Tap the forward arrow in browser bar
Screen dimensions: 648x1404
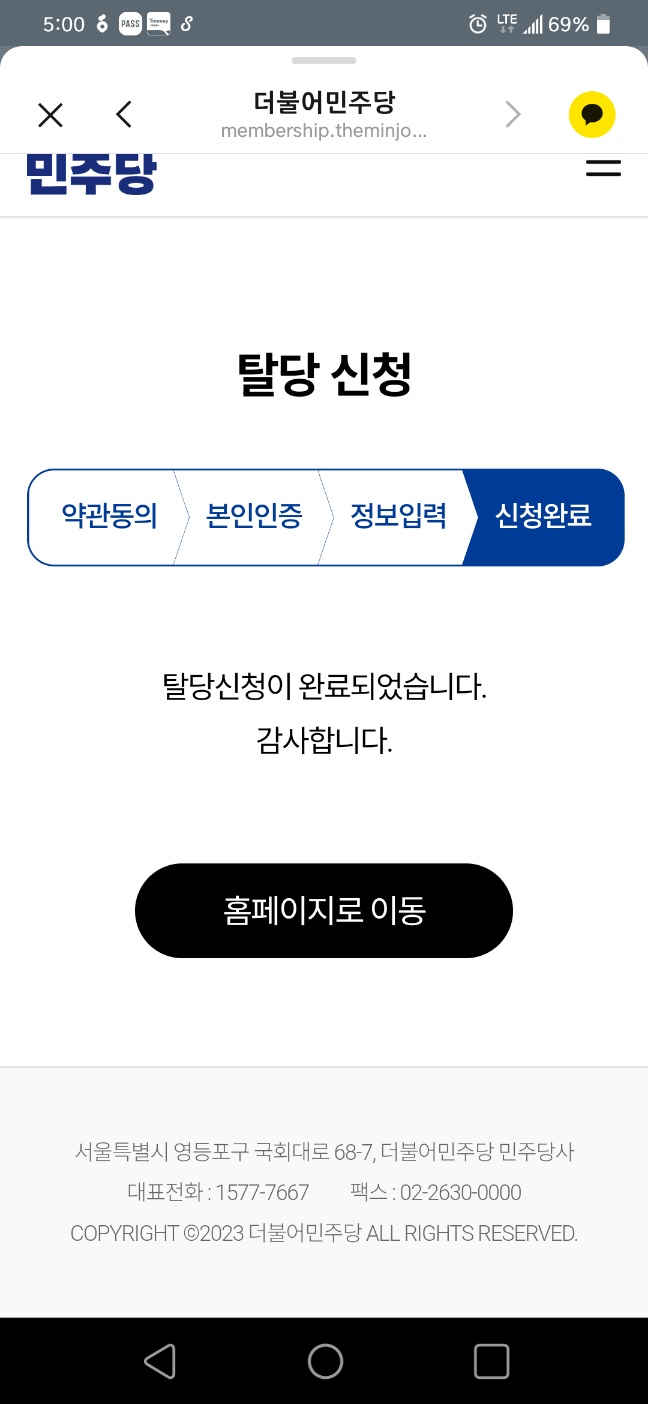(513, 115)
